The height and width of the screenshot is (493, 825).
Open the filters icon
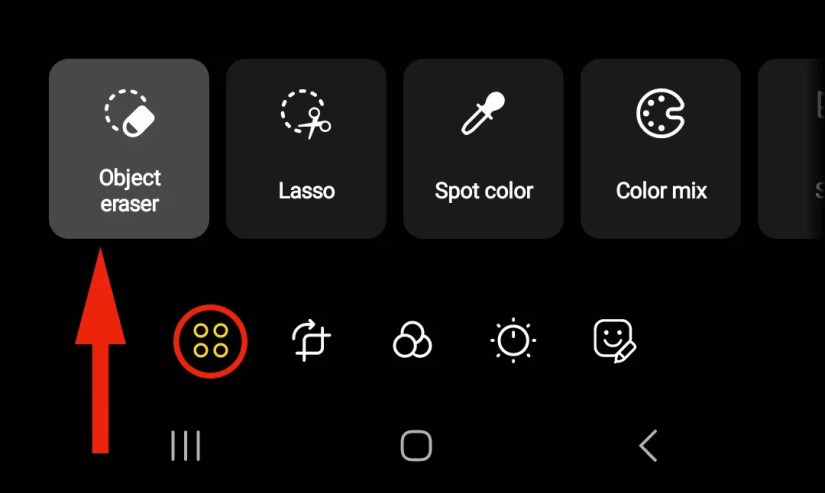412,341
